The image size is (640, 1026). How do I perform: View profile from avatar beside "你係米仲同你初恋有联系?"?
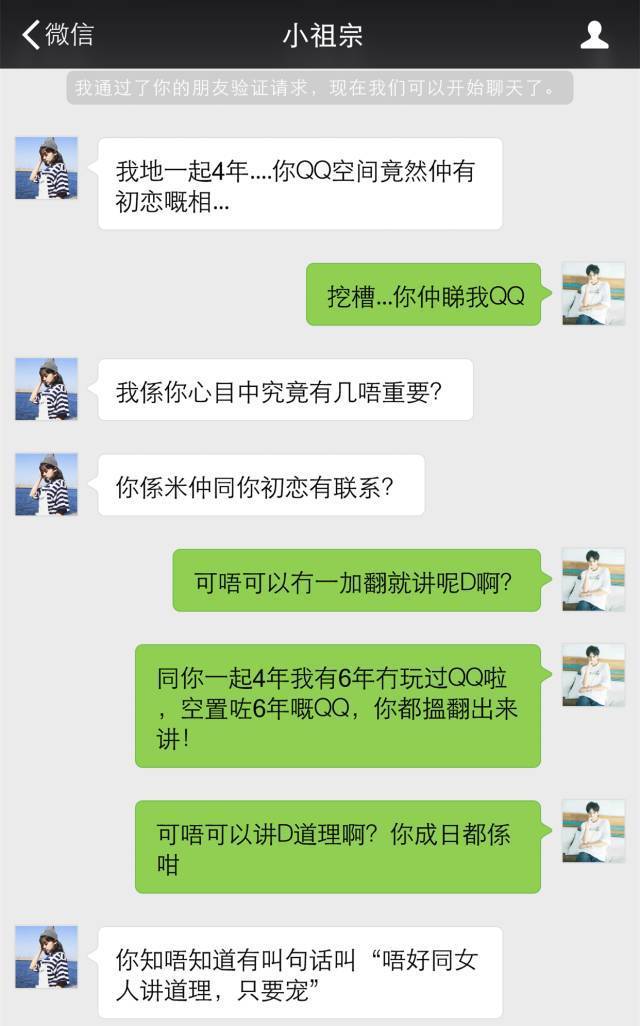pos(46,485)
